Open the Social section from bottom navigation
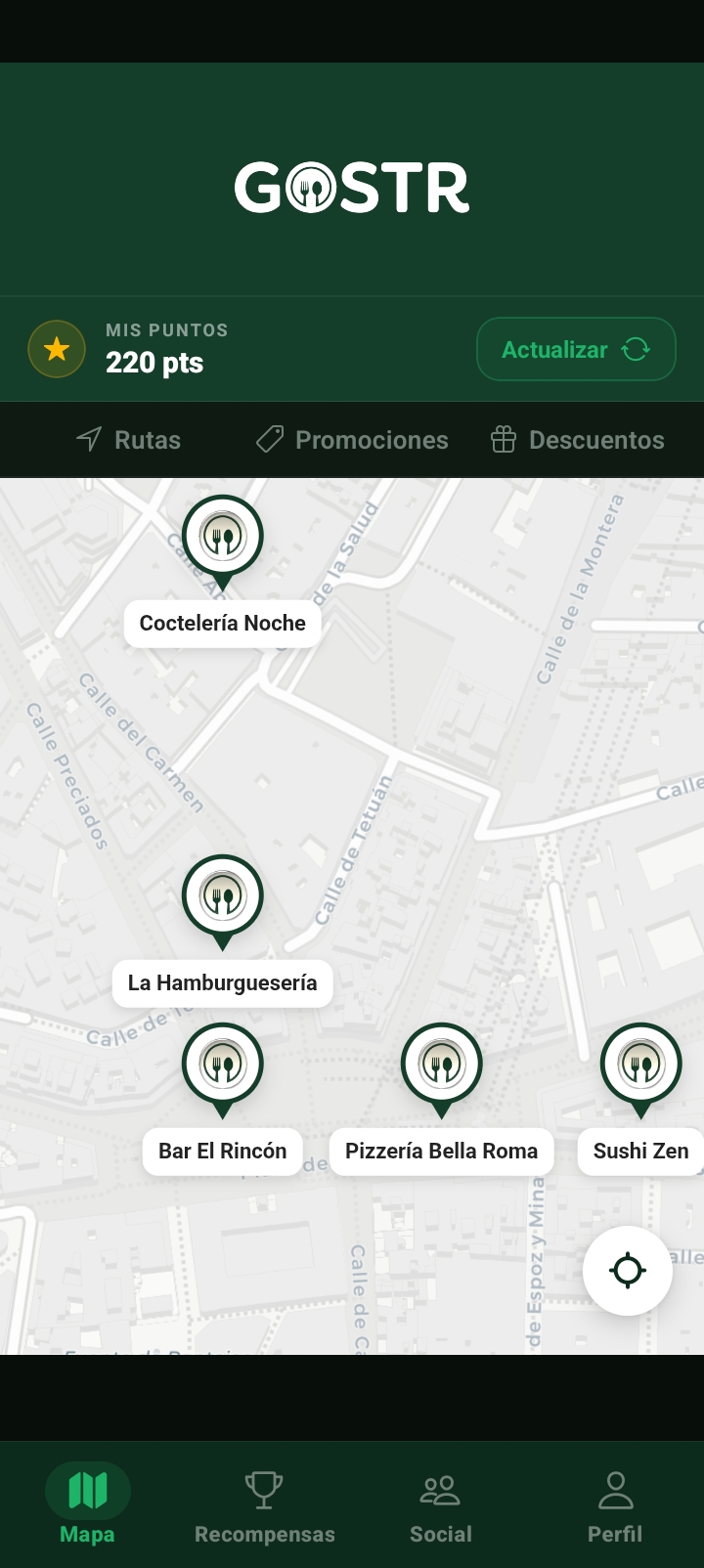 coord(441,1505)
